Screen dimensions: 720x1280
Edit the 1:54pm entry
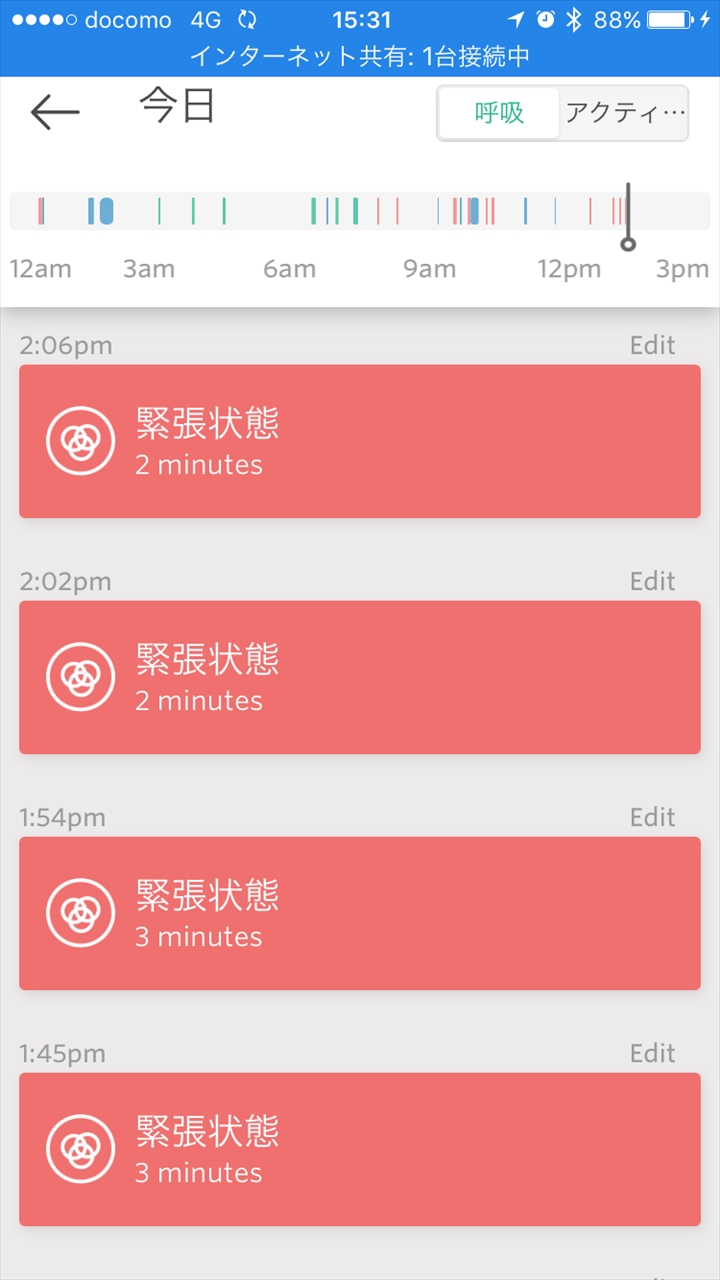coord(652,818)
